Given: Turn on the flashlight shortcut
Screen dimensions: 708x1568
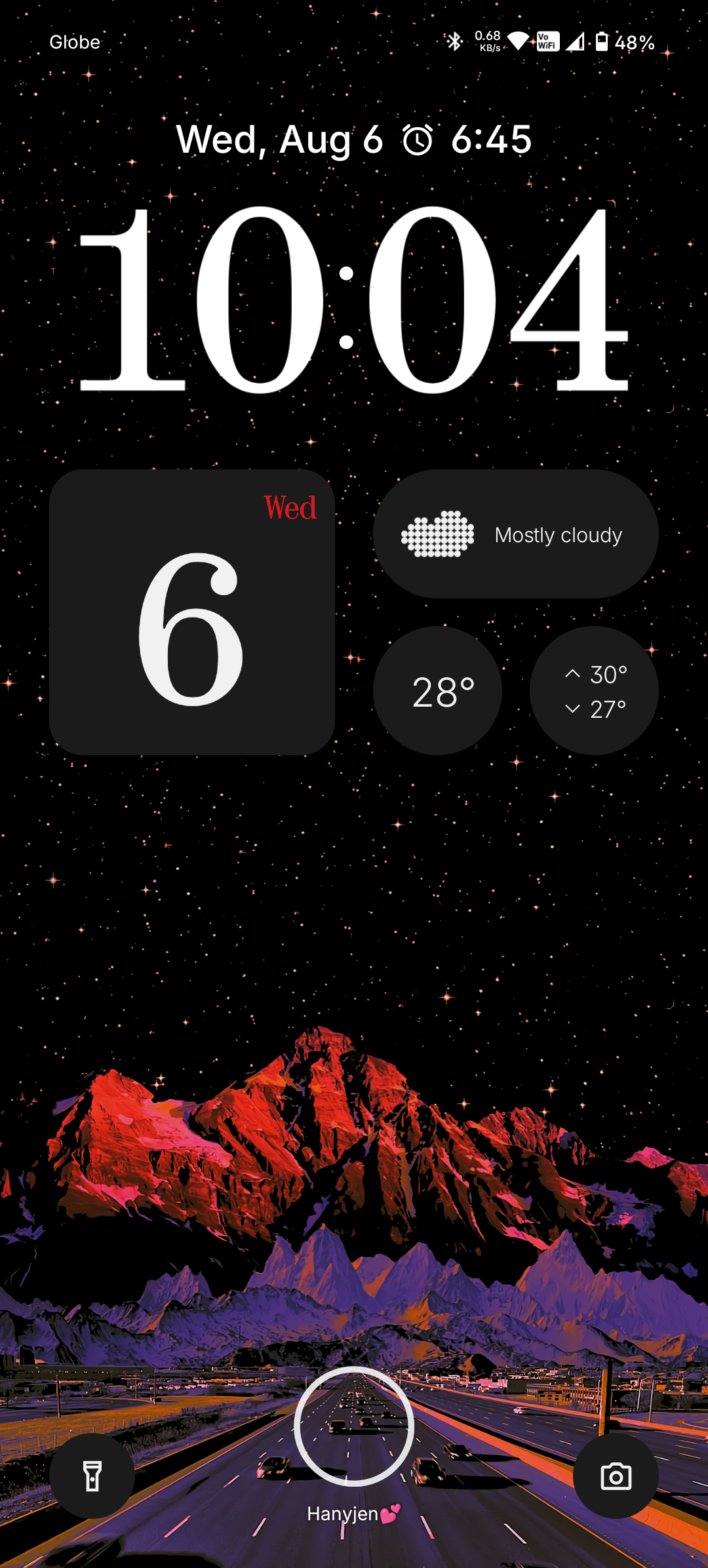Looking at the screenshot, I should [92, 1476].
